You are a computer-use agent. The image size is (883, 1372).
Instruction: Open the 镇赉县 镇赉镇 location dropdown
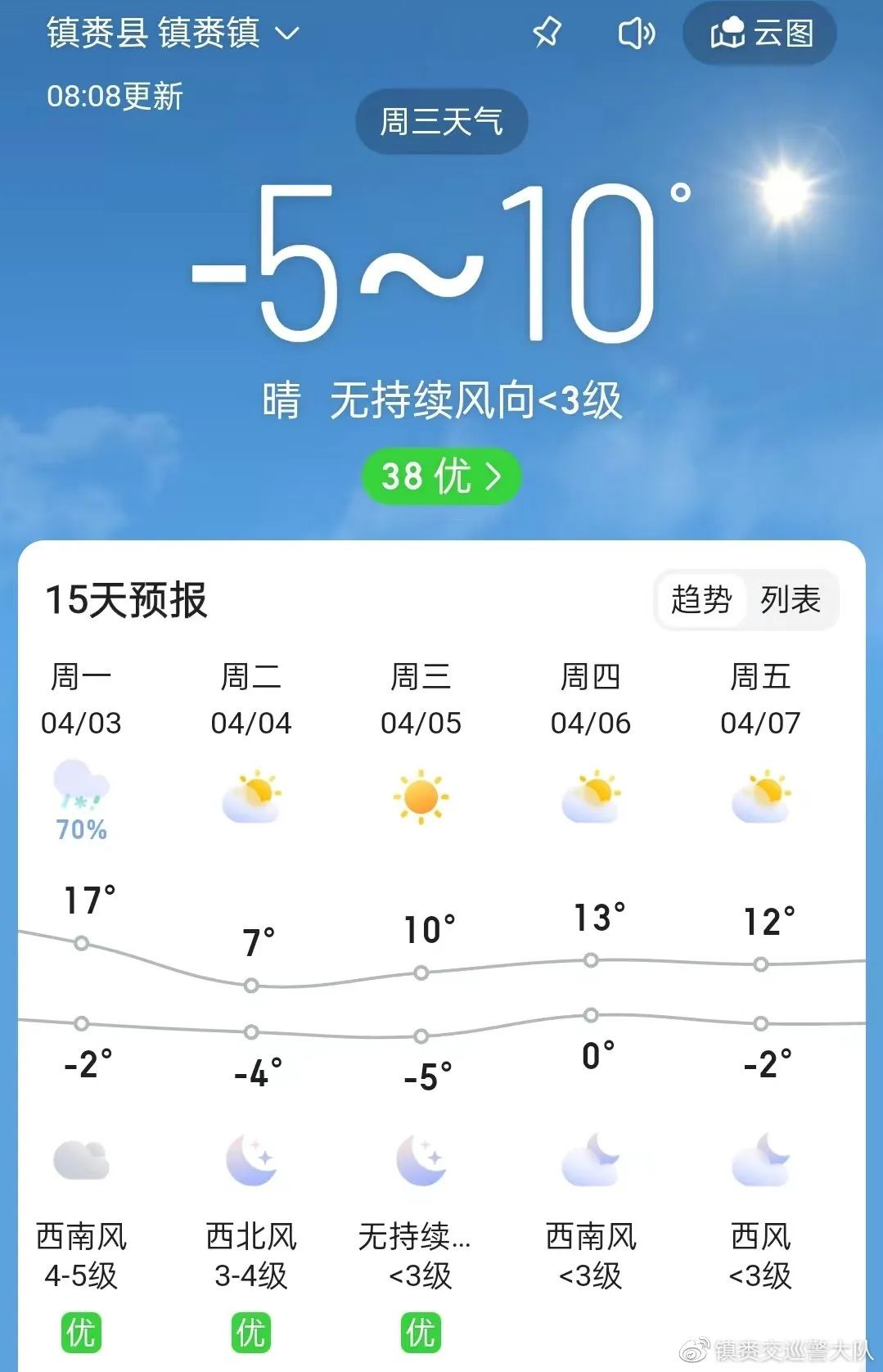click(x=173, y=34)
